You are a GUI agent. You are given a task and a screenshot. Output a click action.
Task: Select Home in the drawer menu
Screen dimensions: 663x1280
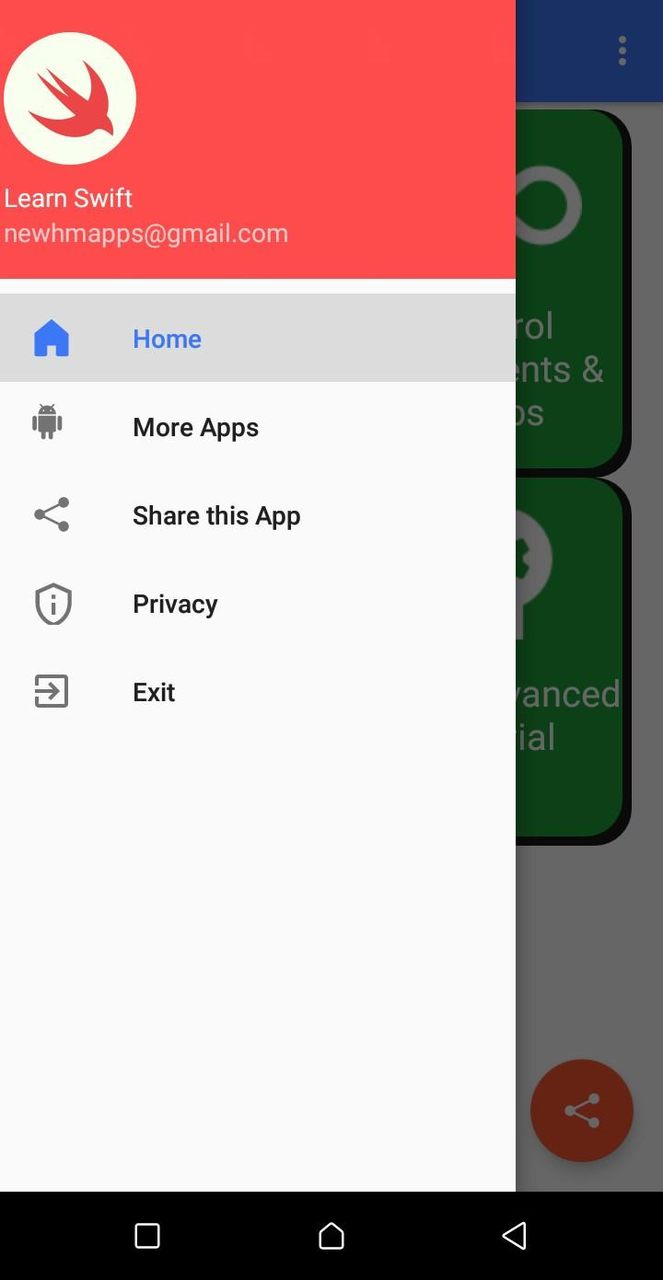(167, 339)
